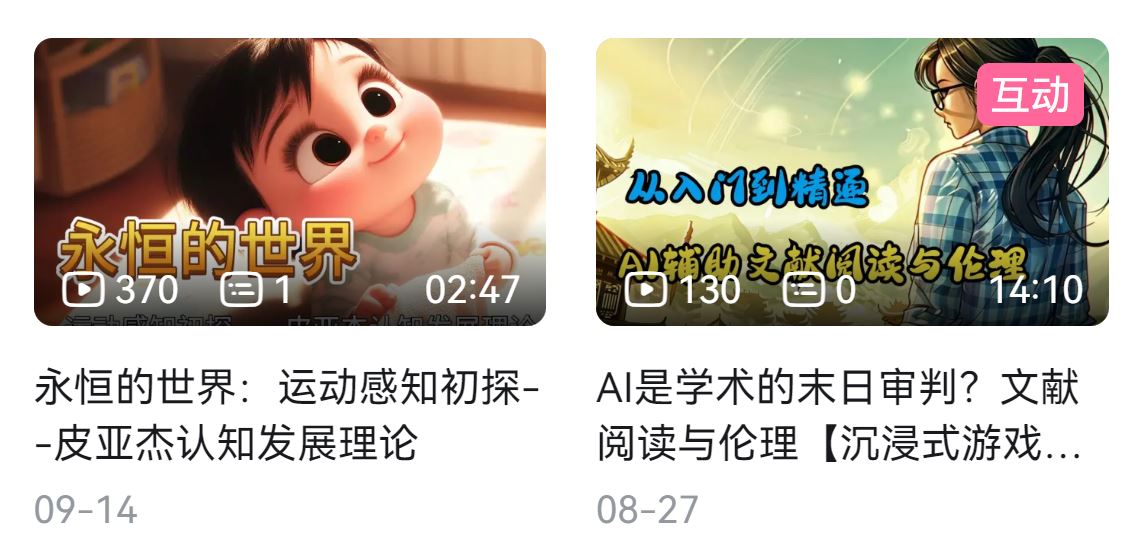Open the 永恒的世界 video thumbnail
The height and width of the screenshot is (545, 1138).
point(290,180)
